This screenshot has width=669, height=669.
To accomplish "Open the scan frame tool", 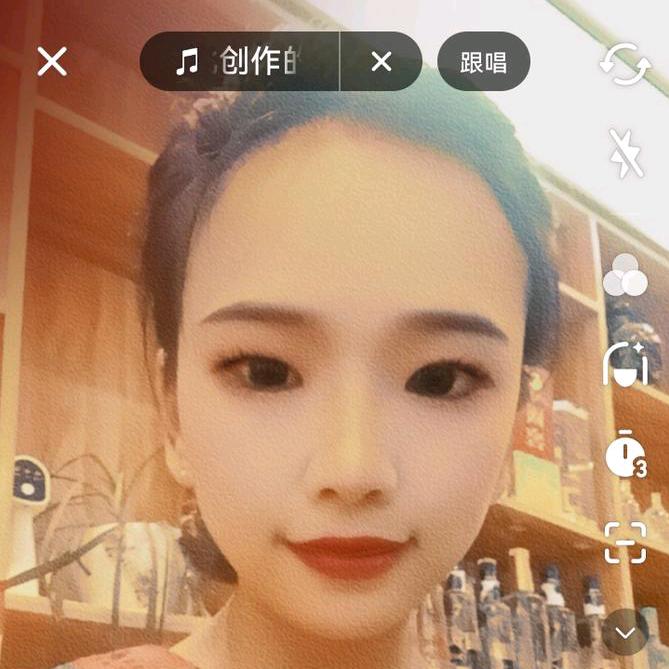I will (625, 542).
